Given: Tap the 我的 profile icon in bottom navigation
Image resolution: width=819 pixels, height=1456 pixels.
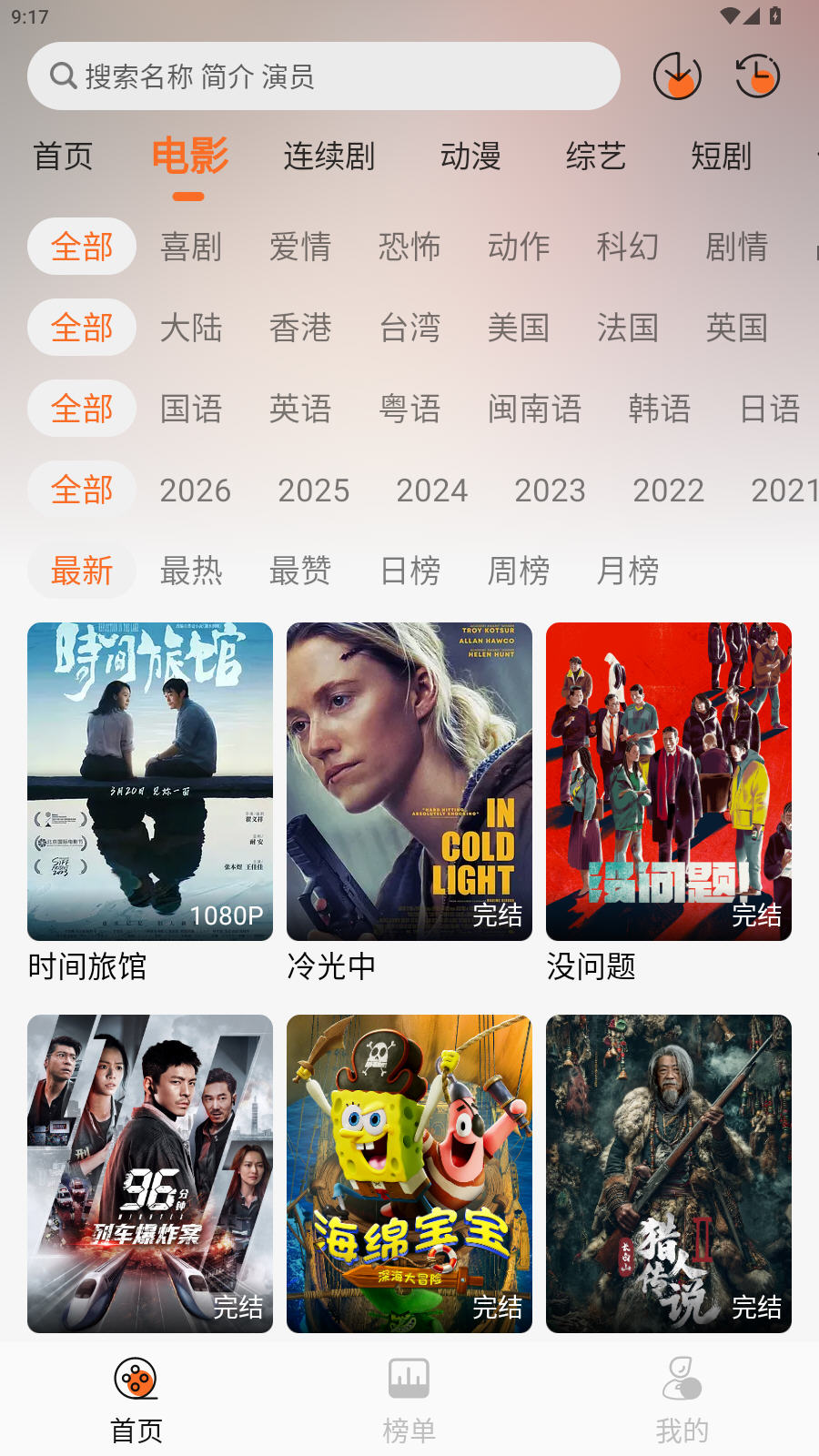Looking at the screenshot, I should [682, 1377].
